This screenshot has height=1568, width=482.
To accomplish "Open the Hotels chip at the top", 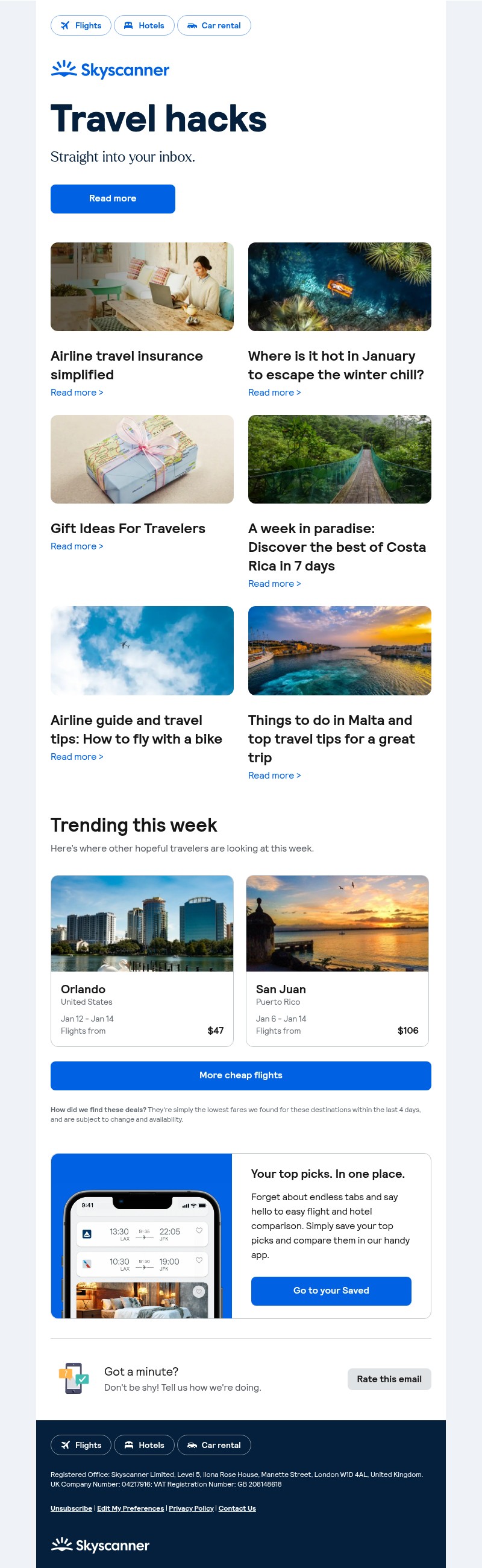I will (x=144, y=25).
